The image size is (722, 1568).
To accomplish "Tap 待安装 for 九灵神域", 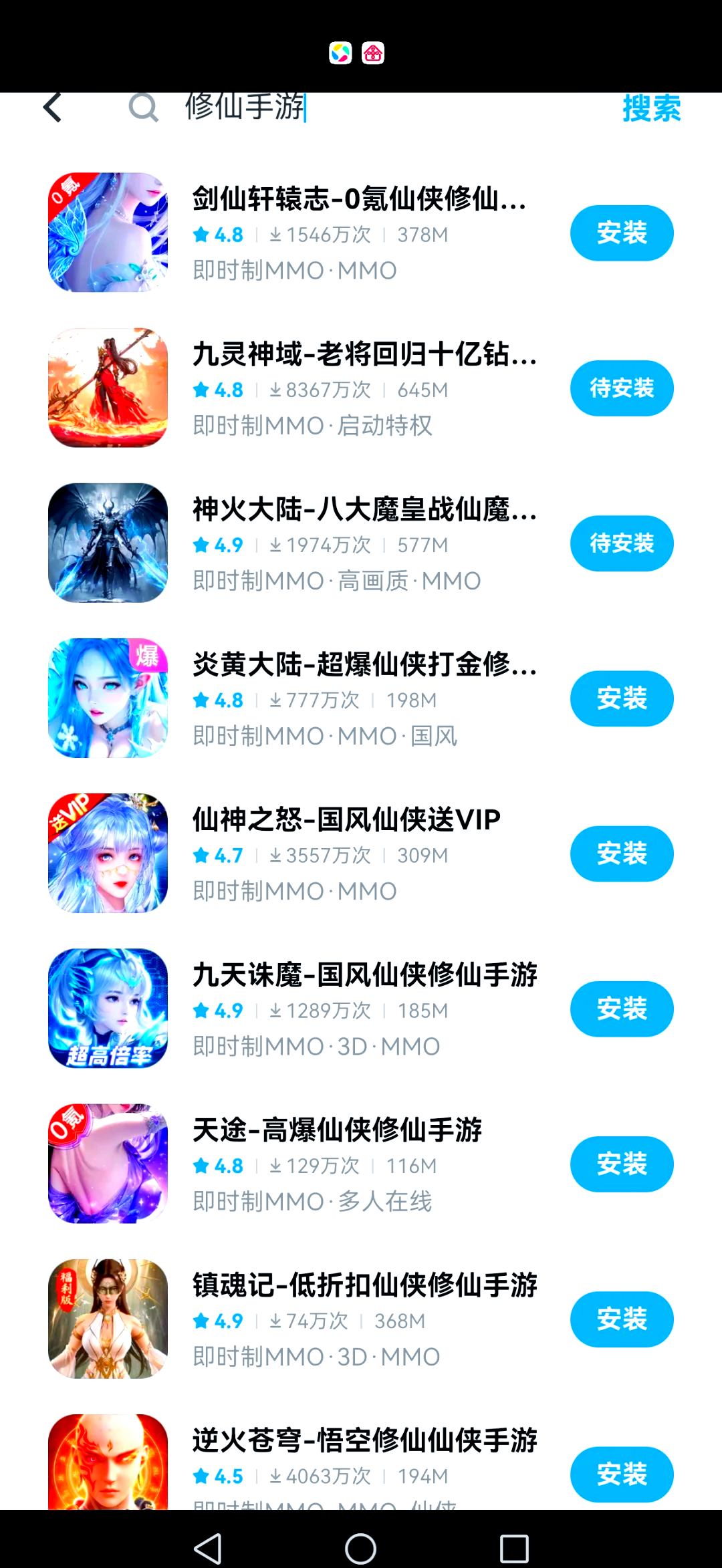I will (621, 388).
